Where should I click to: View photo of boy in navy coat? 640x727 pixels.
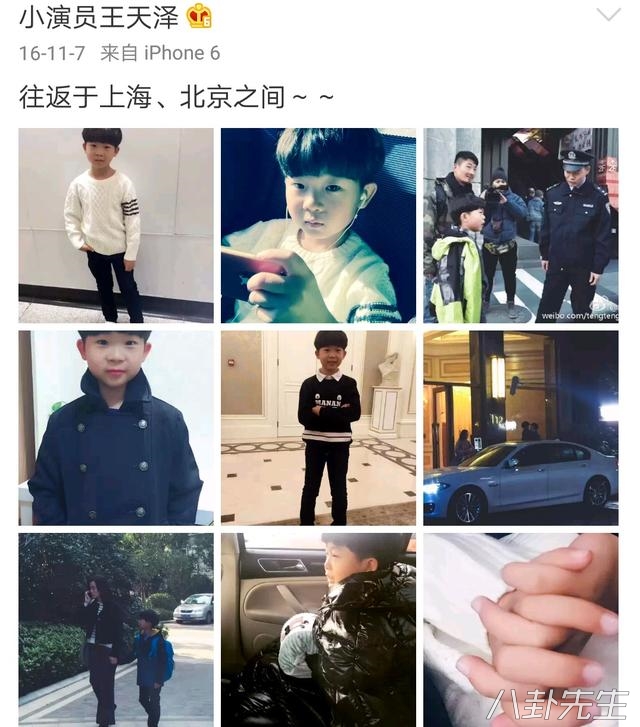pos(116,428)
